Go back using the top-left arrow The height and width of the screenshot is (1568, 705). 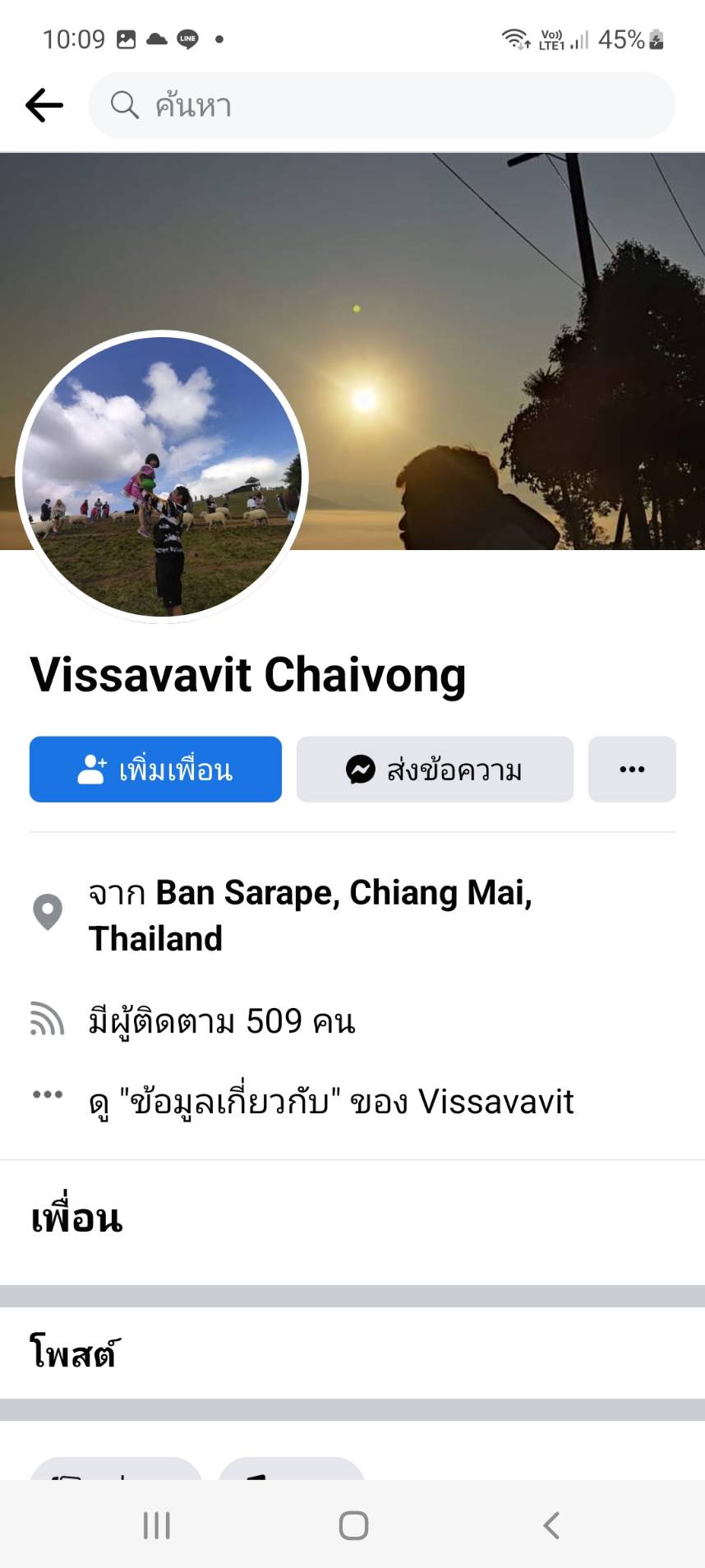pyautogui.click(x=44, y=105)
